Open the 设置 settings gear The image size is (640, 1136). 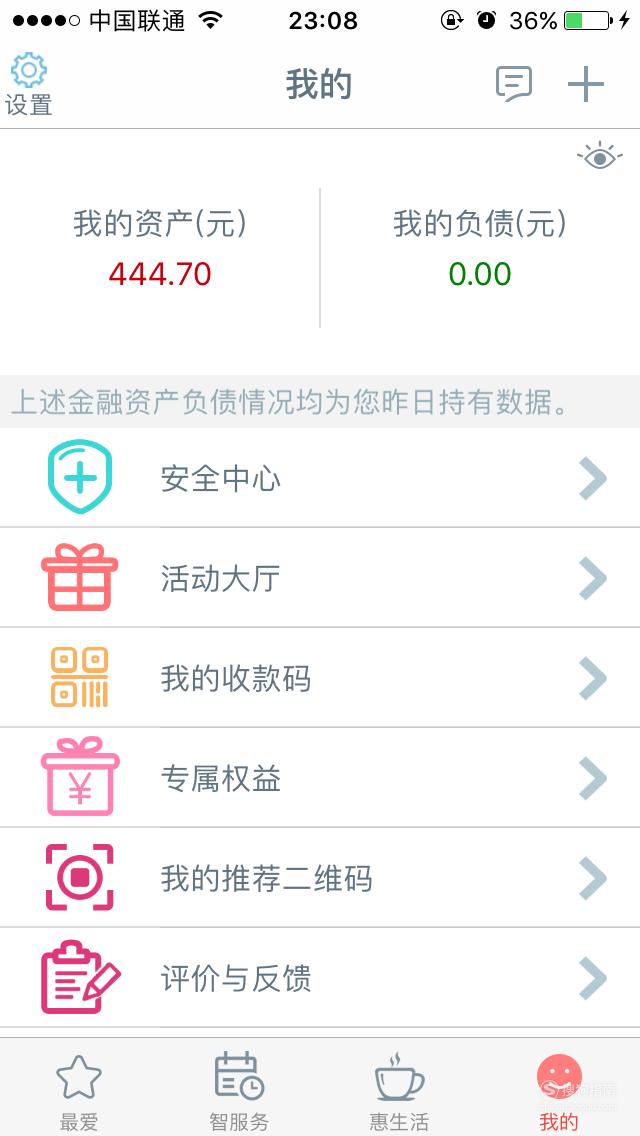[29, 85]
